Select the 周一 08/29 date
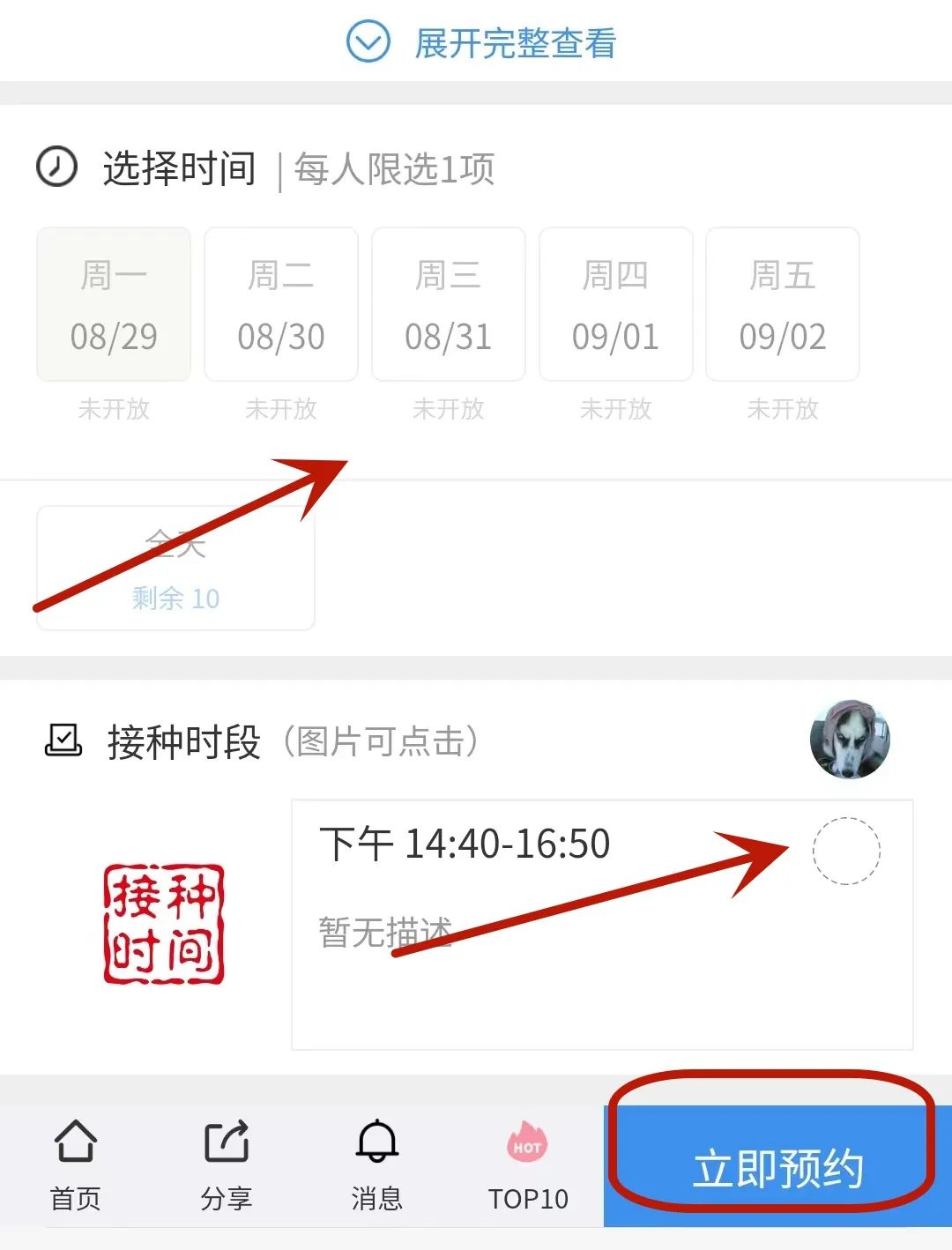 pyautogui.click(x=114, y=305)
